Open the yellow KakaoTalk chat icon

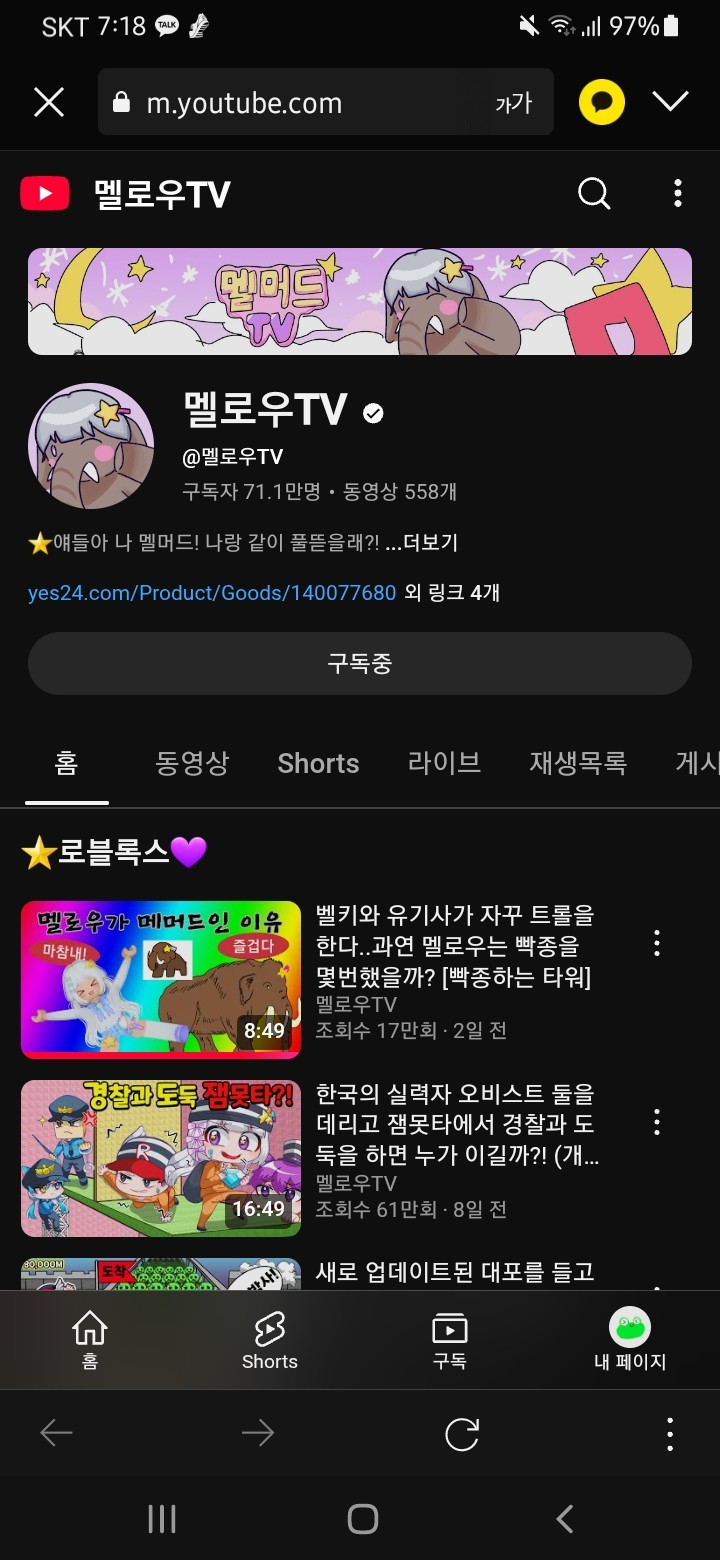click(602, 102)
